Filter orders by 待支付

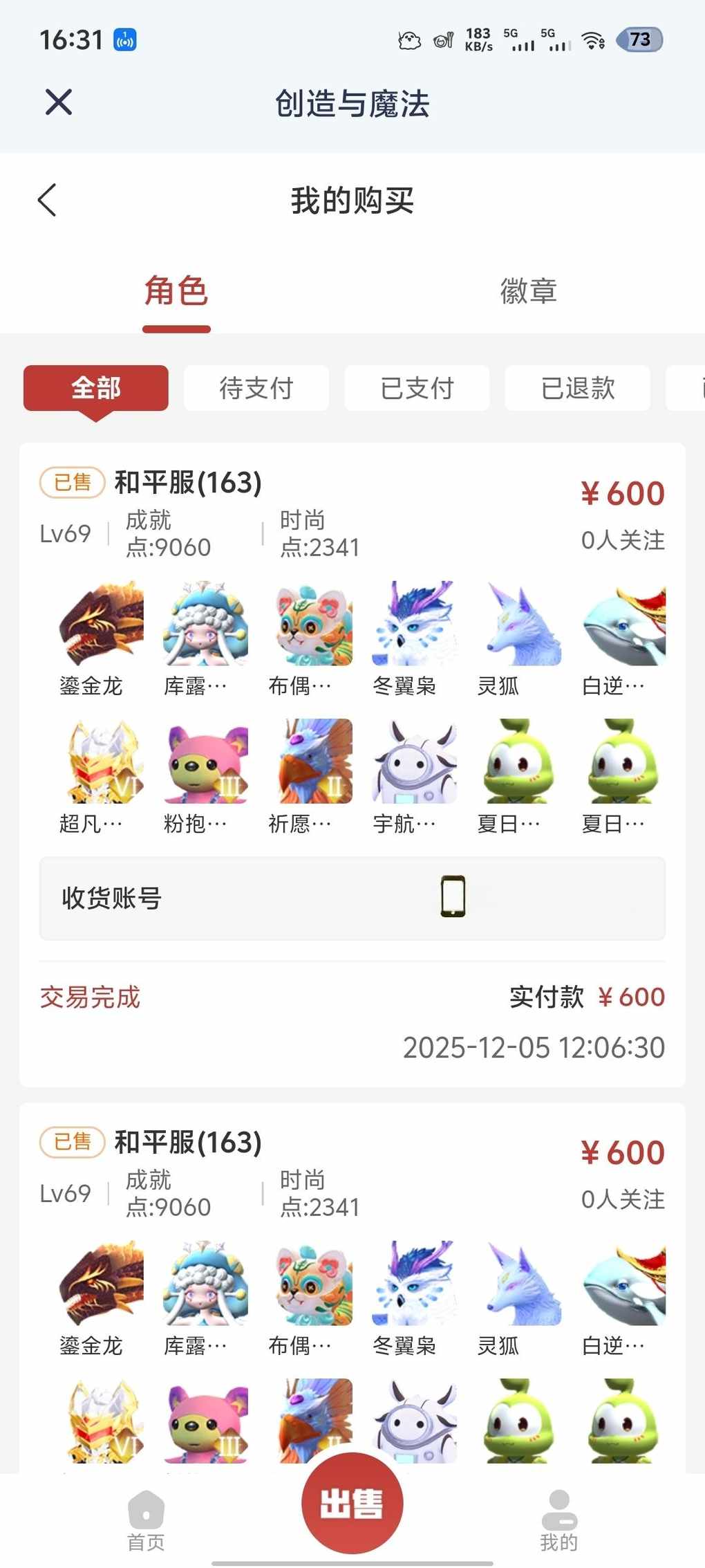(256, 388)
